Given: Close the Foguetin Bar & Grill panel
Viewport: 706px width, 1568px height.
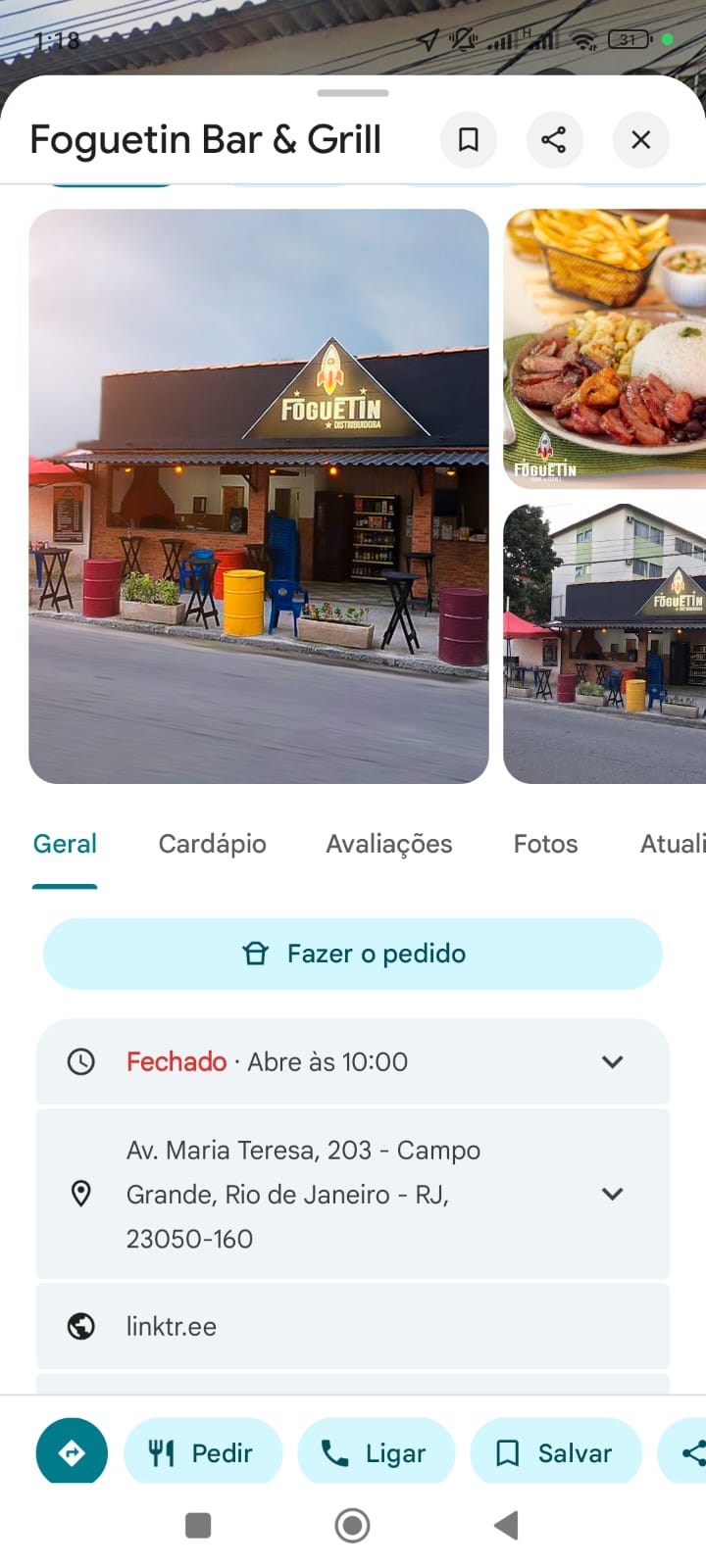Looking at the screenshot, I should coord(640,140).
